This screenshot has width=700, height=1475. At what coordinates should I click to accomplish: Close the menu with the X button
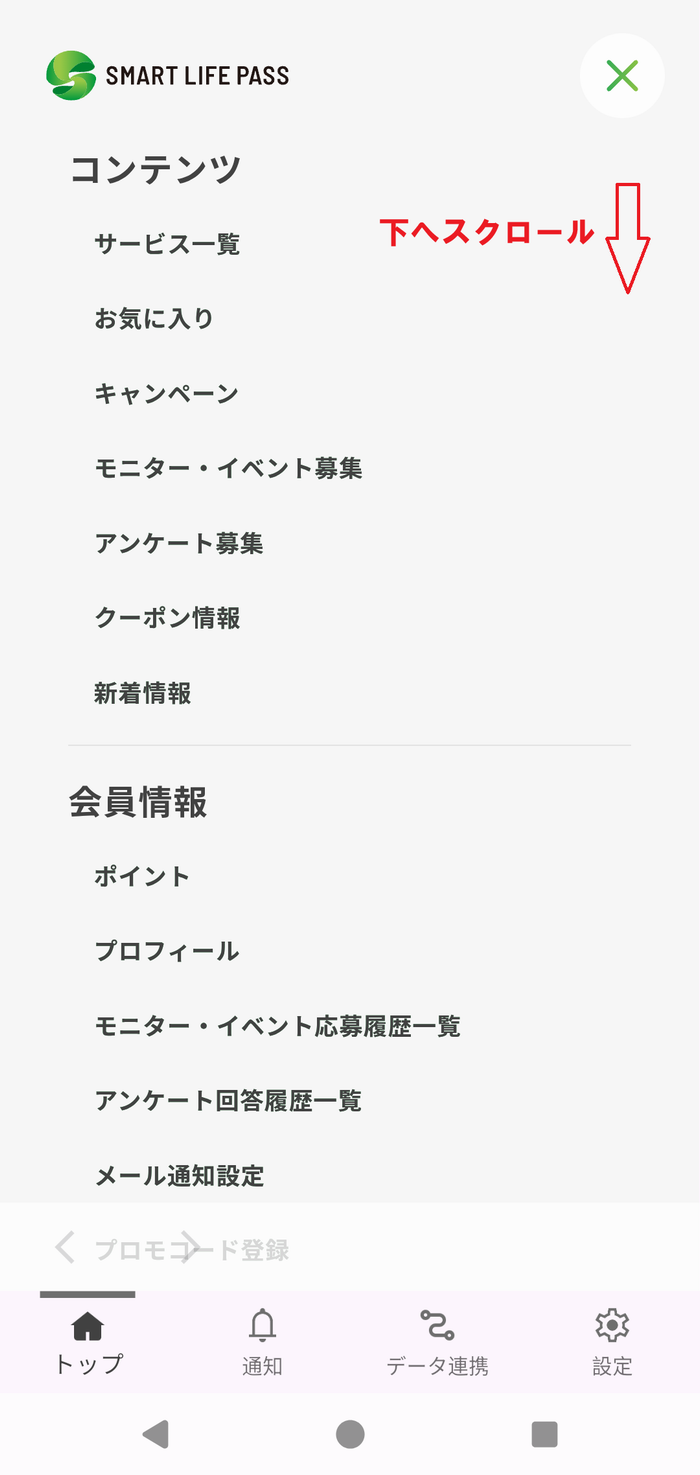coord(622,76)
